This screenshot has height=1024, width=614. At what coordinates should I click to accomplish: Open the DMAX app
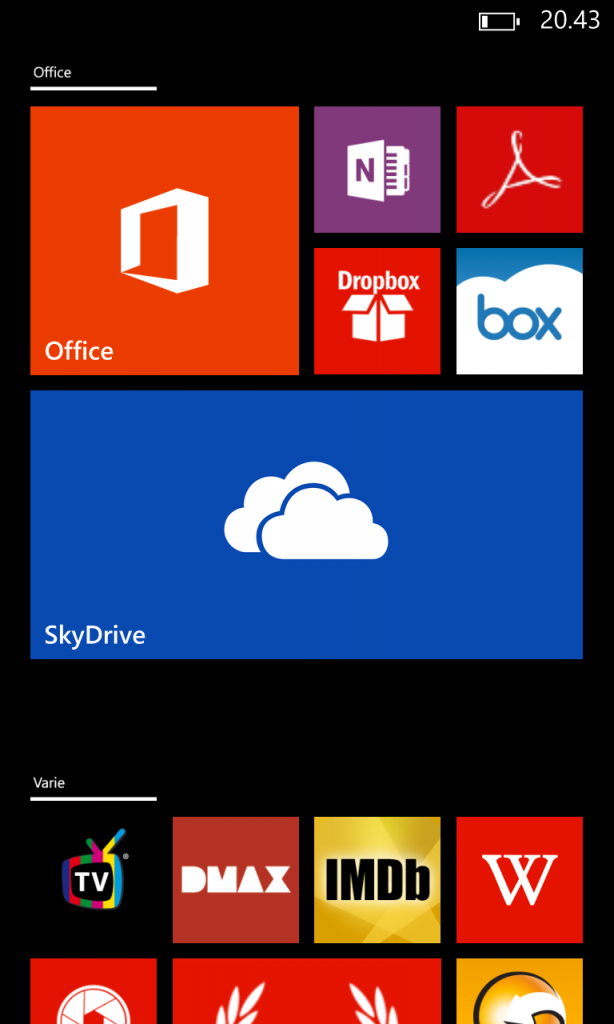[x=235, y=879]
